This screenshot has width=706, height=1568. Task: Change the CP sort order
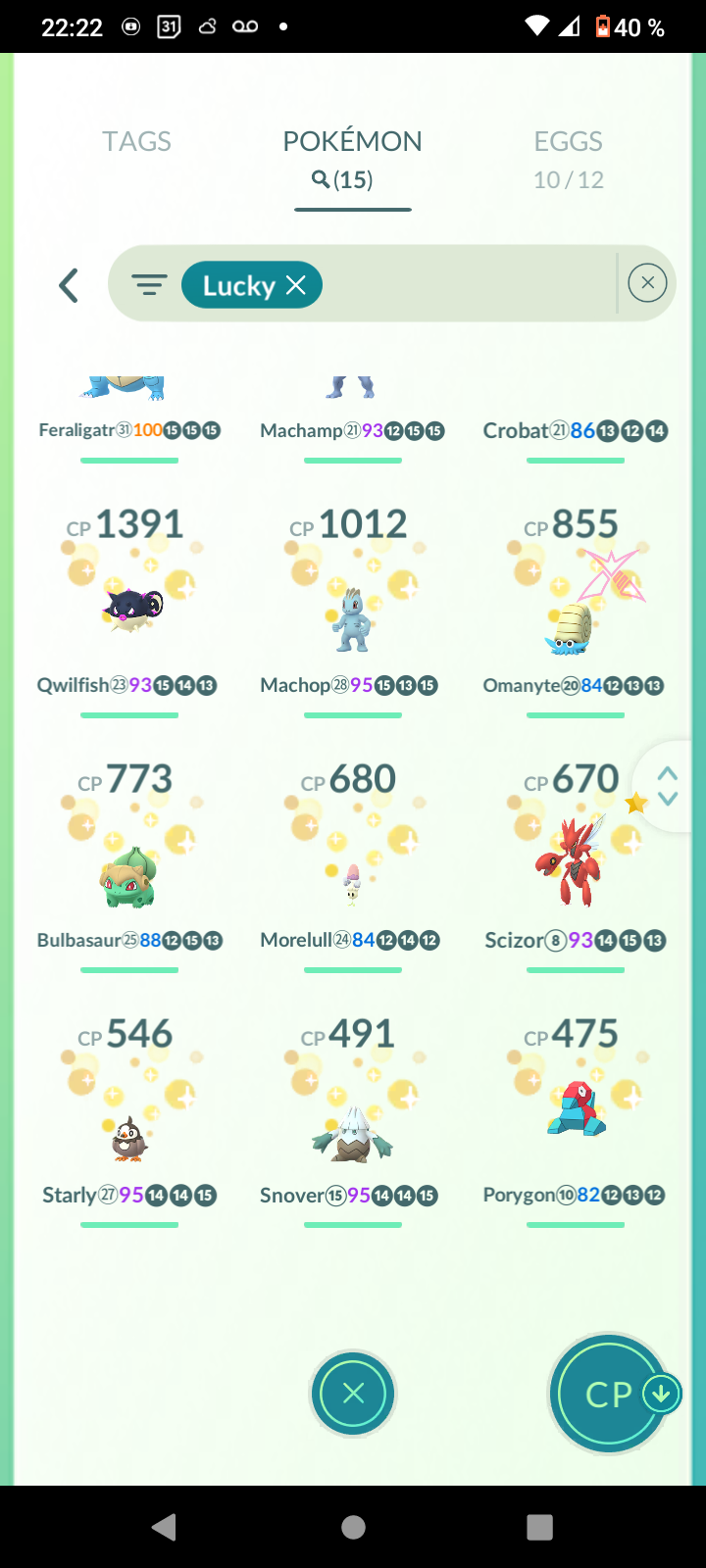[x=610, y=1394]
